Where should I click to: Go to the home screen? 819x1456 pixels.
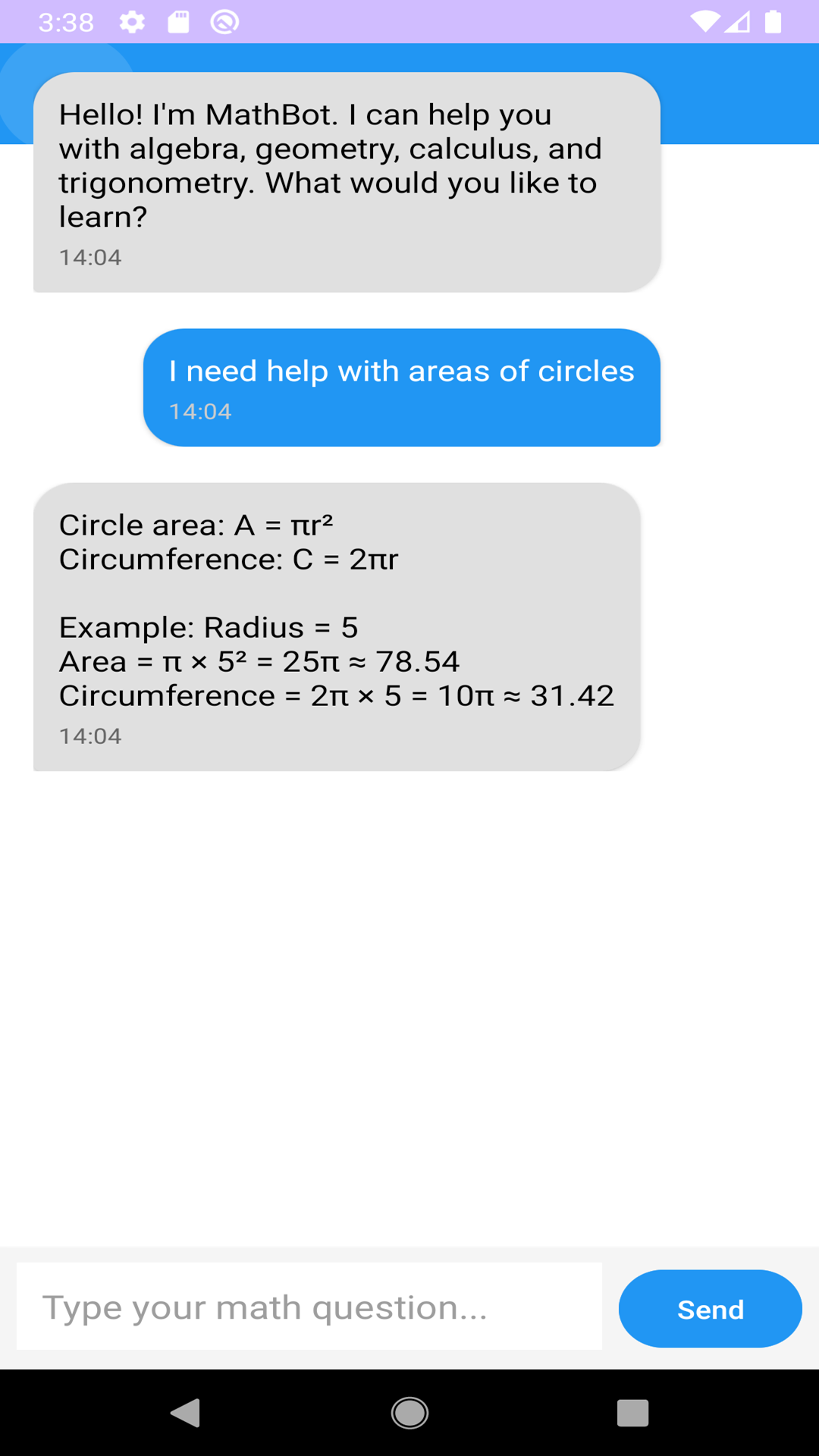(409, 1413)
